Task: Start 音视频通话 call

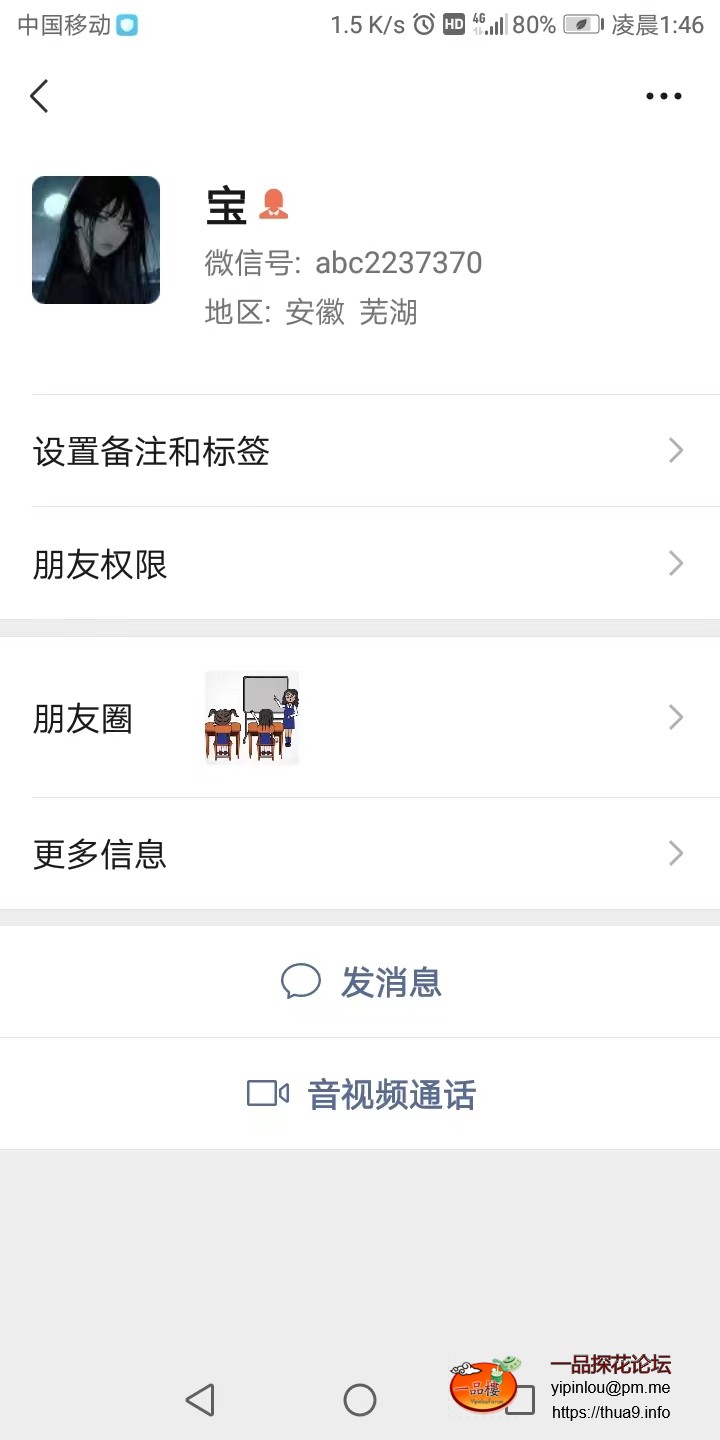Action: click(x=360, y=1094)
